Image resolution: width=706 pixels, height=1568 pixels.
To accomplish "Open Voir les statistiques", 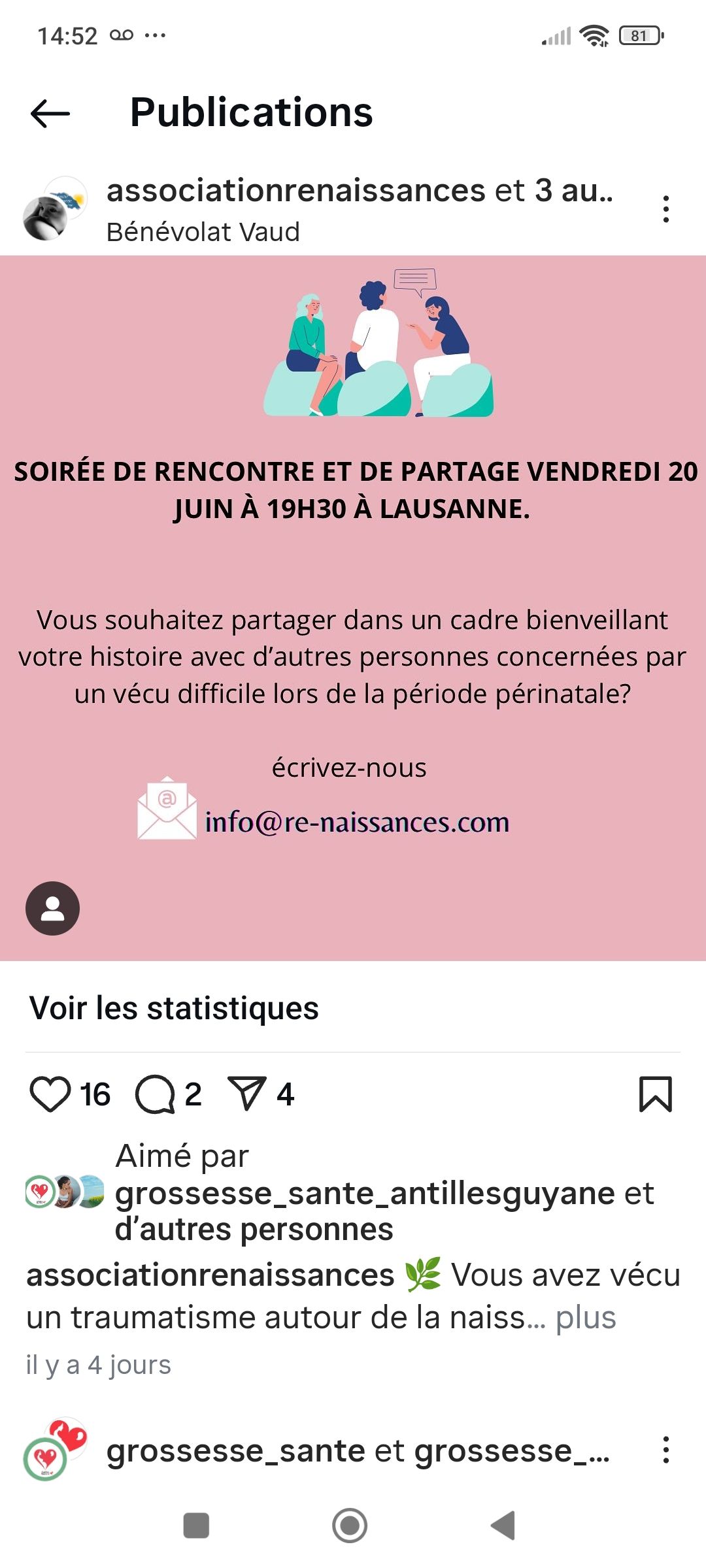I will [174, 1008].
